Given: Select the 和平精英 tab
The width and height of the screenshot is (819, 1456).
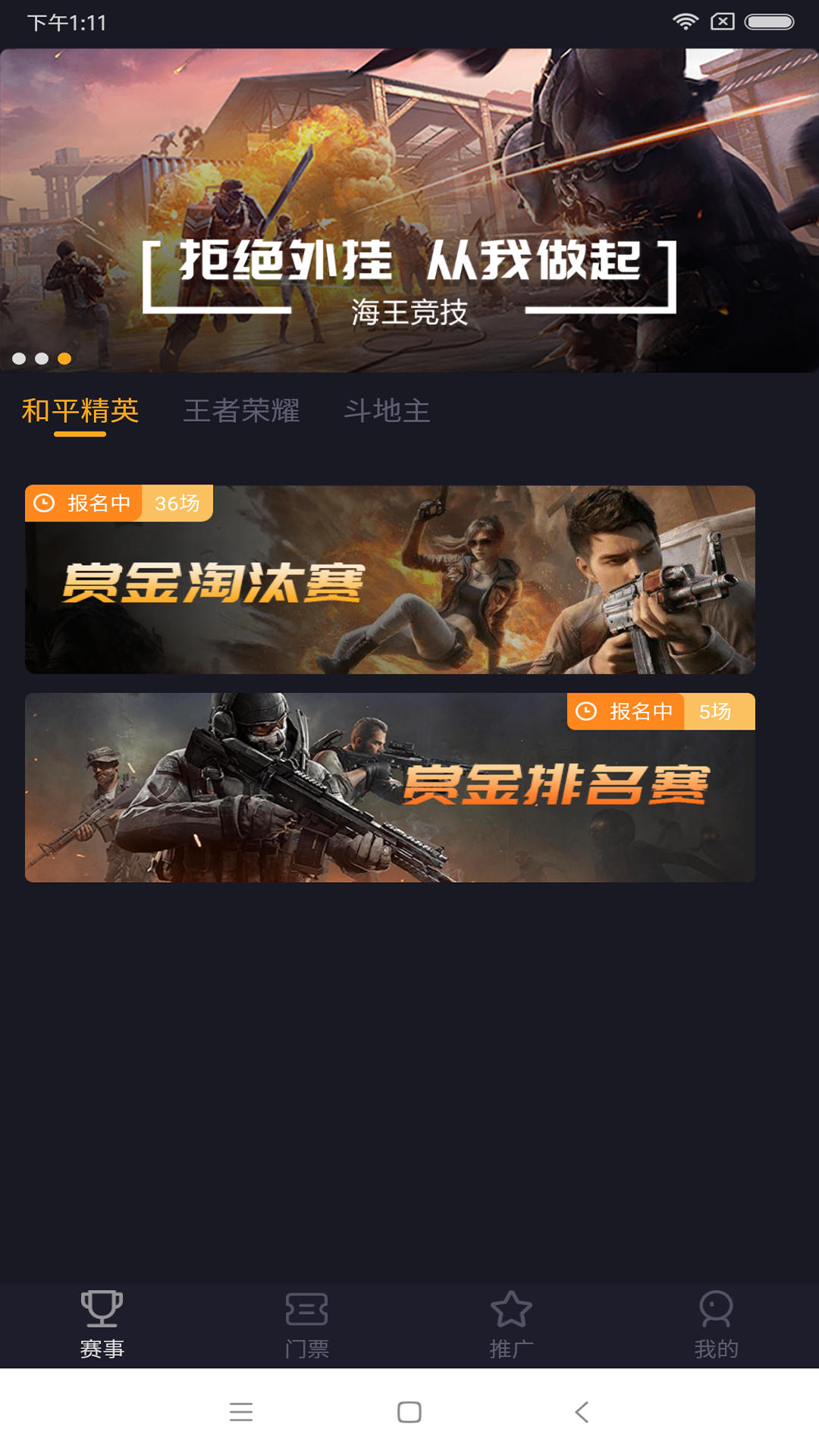Looking at the screenshot, I should 80,411.
